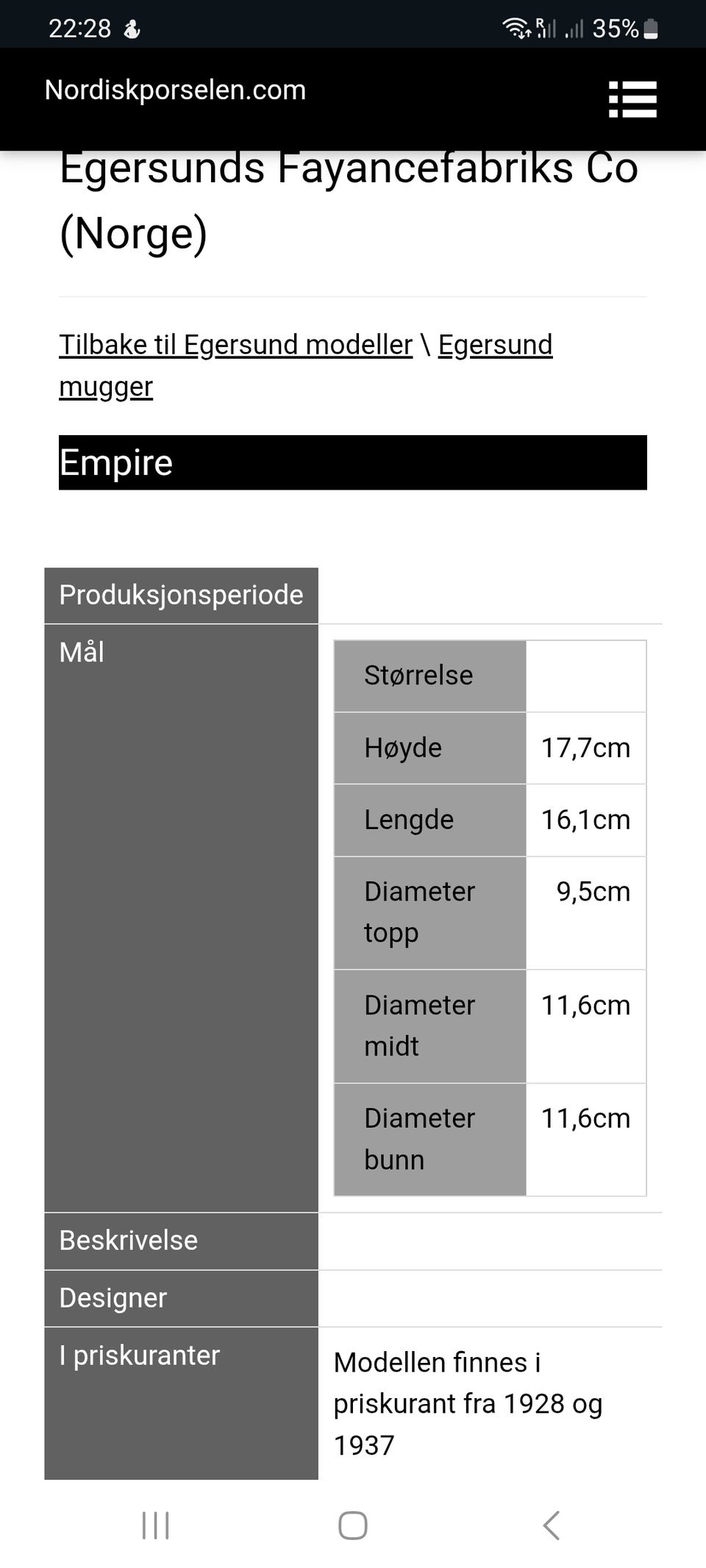The height and width of the screenshot is (1568, 706).
Task: Select the Høyde measurement value 17,7cm
Action: (x=585, y=748)
